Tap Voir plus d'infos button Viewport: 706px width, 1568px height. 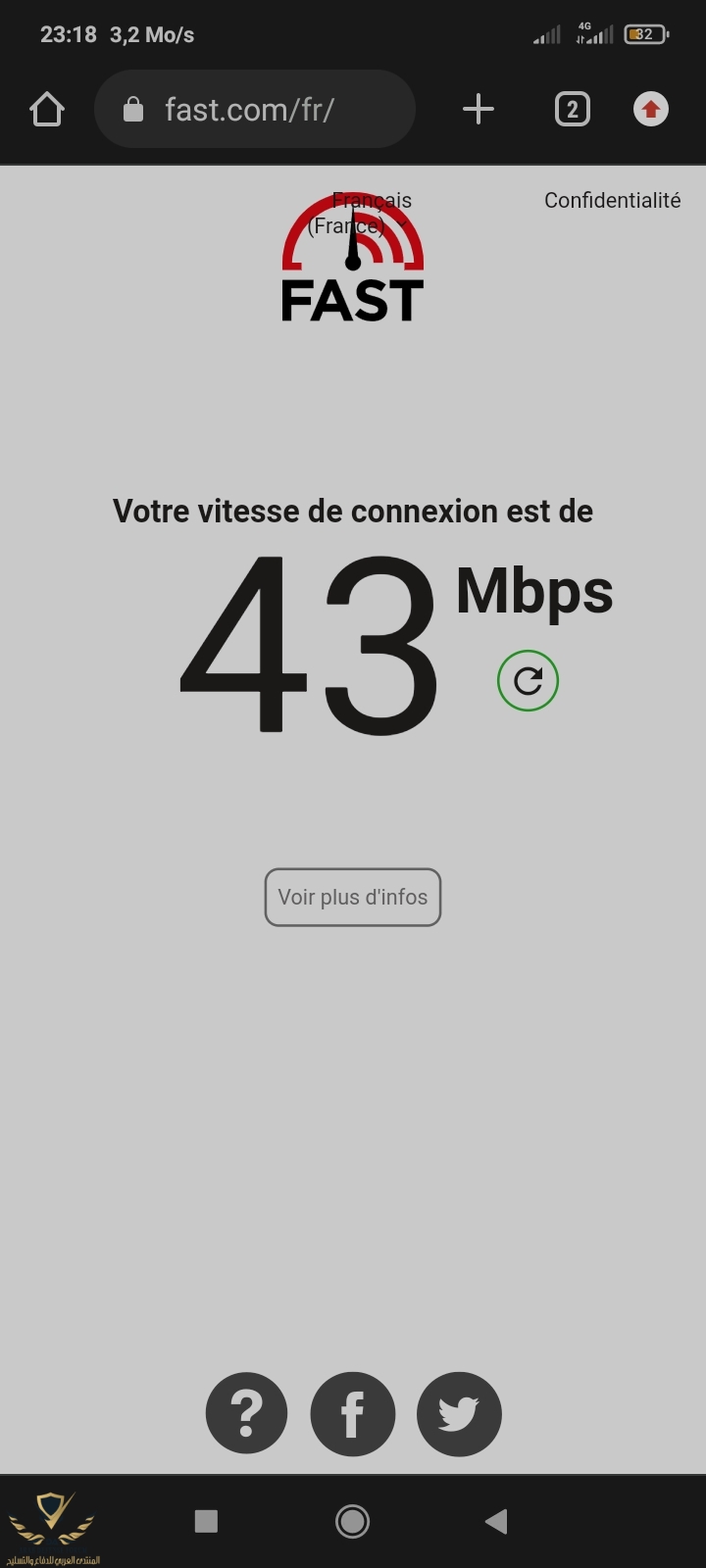coord(353,897)
